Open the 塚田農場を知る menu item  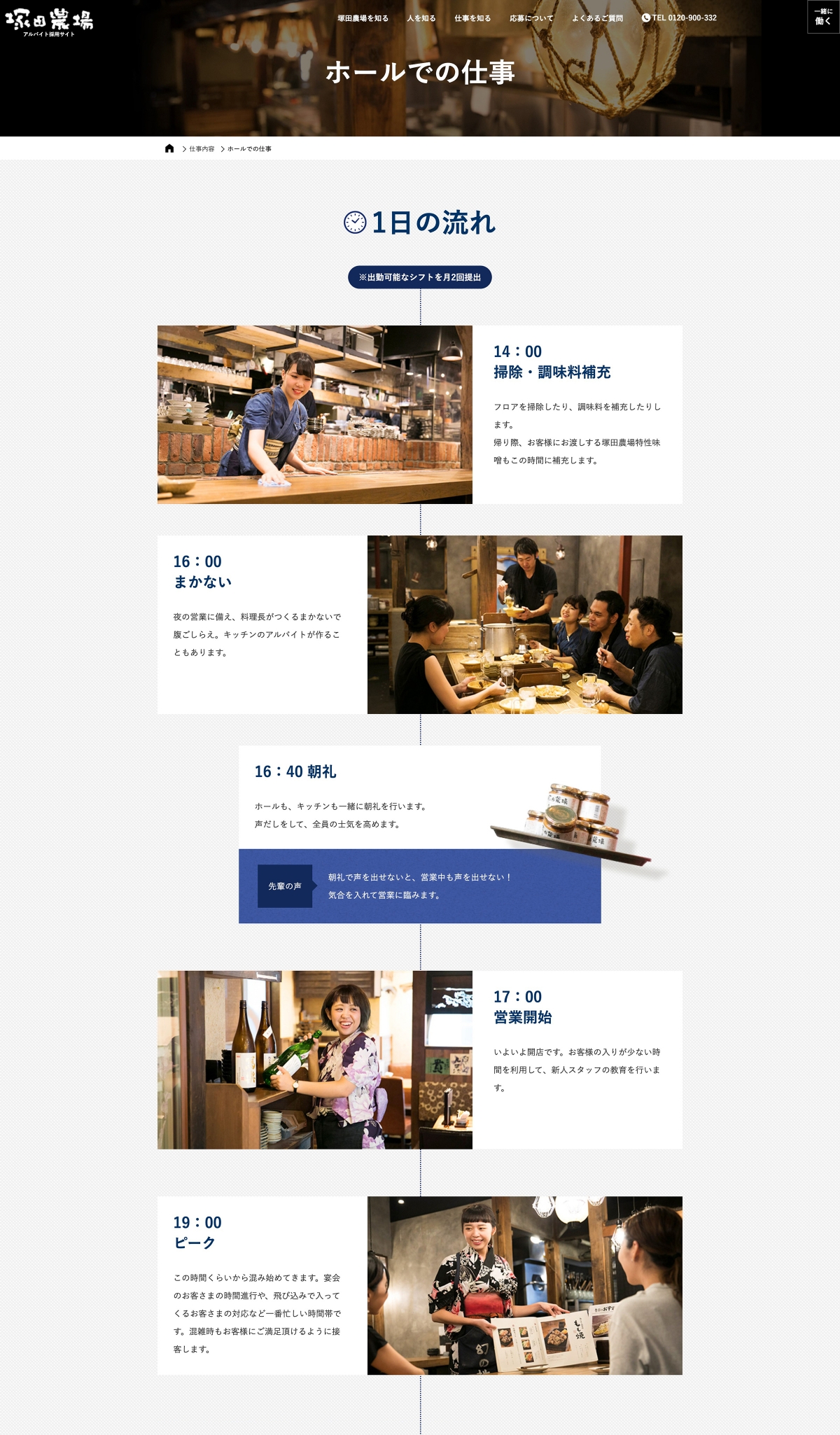[x=363, y=18]
